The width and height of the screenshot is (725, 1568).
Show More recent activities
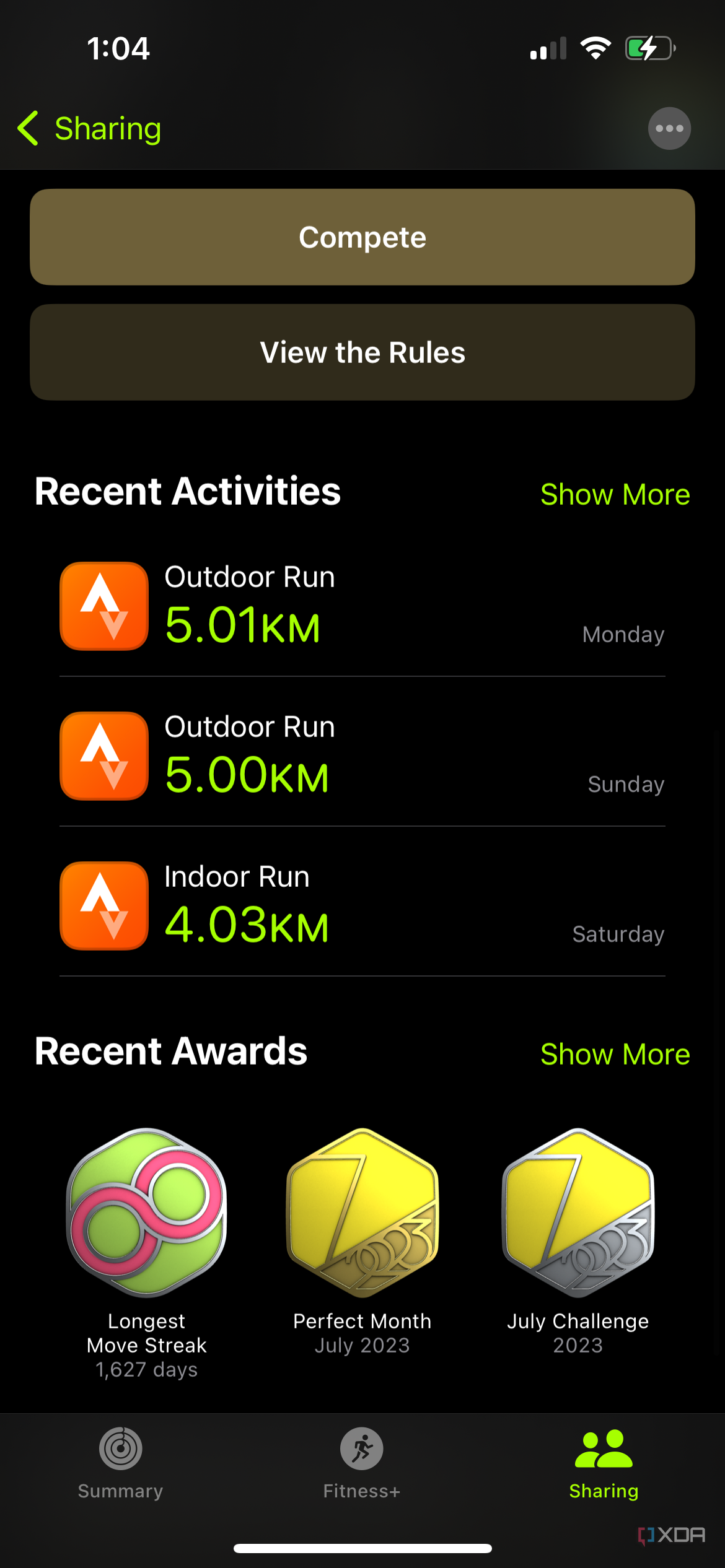click(615, 494)
